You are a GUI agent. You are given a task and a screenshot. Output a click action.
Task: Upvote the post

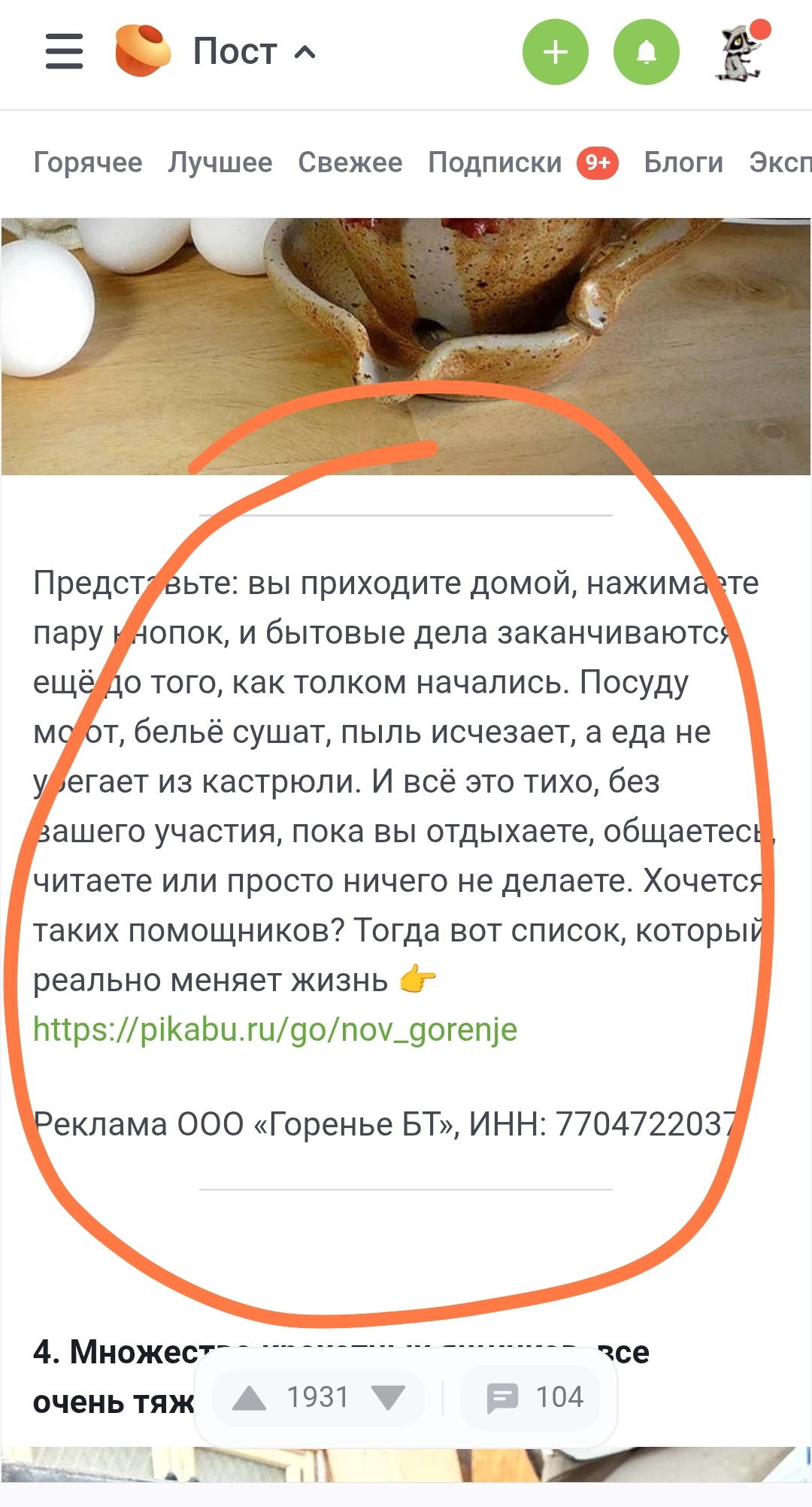coord(250,1398)
